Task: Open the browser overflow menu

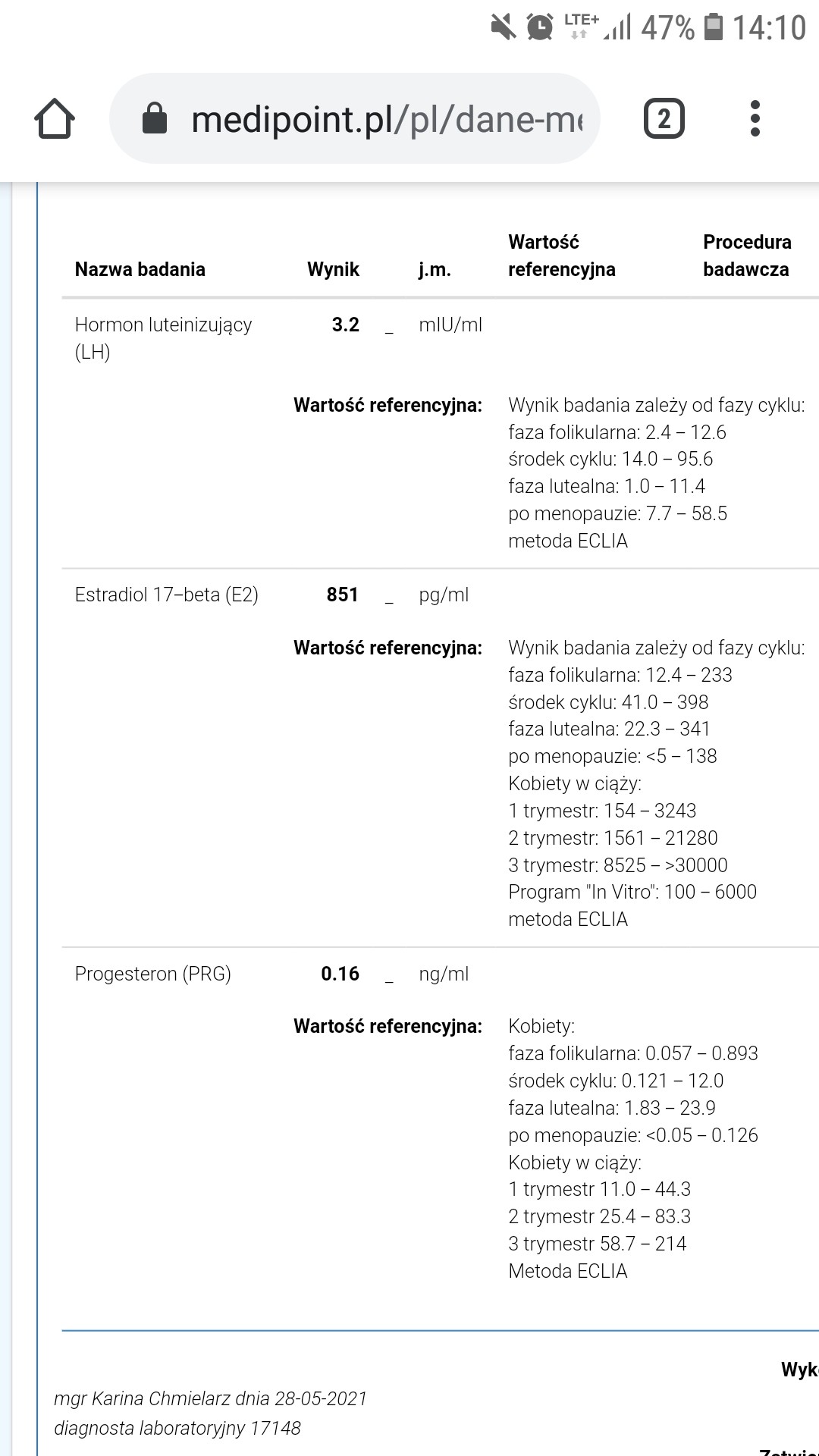Action: [755, 119]
